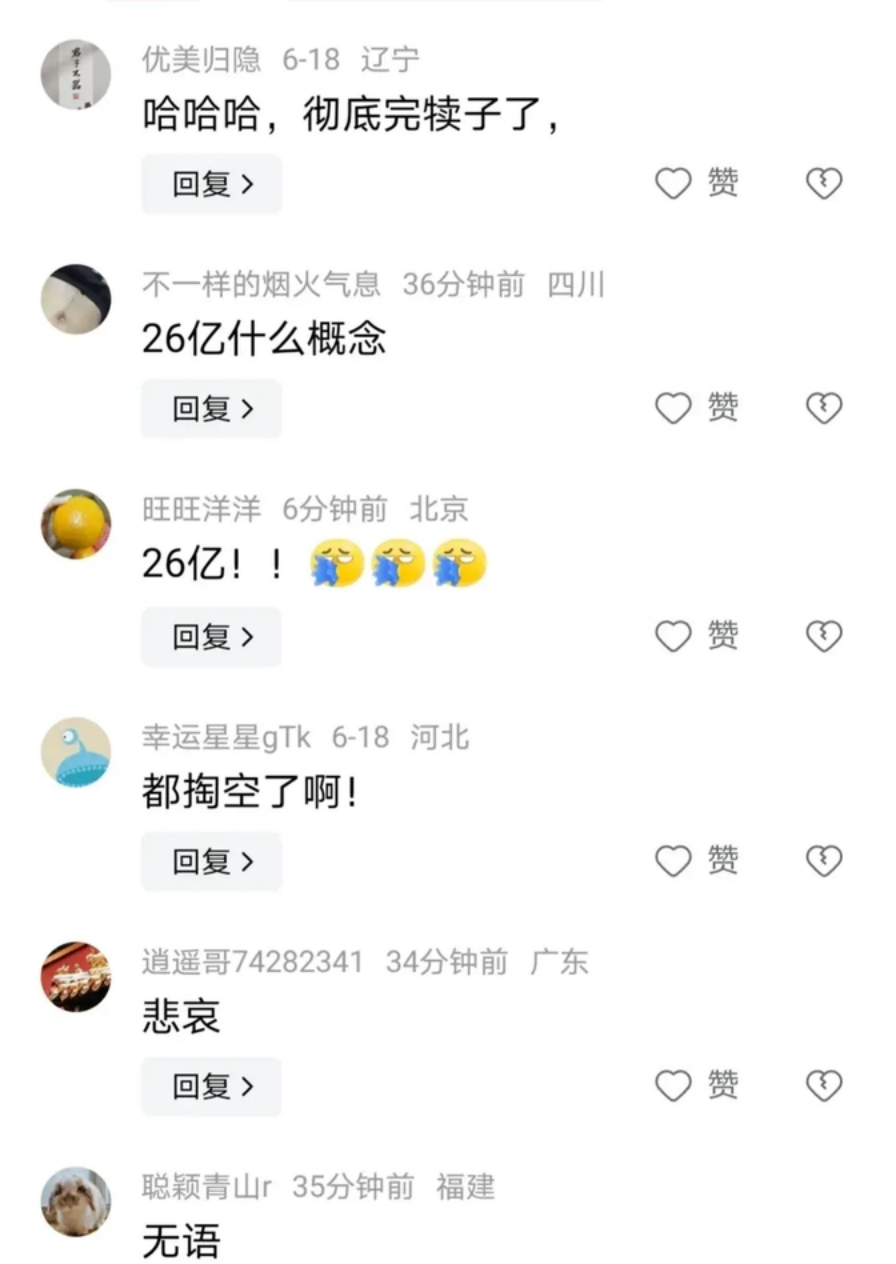
Task: Reply to 不一样的烟火气息's comment
Action: point(211,408)
